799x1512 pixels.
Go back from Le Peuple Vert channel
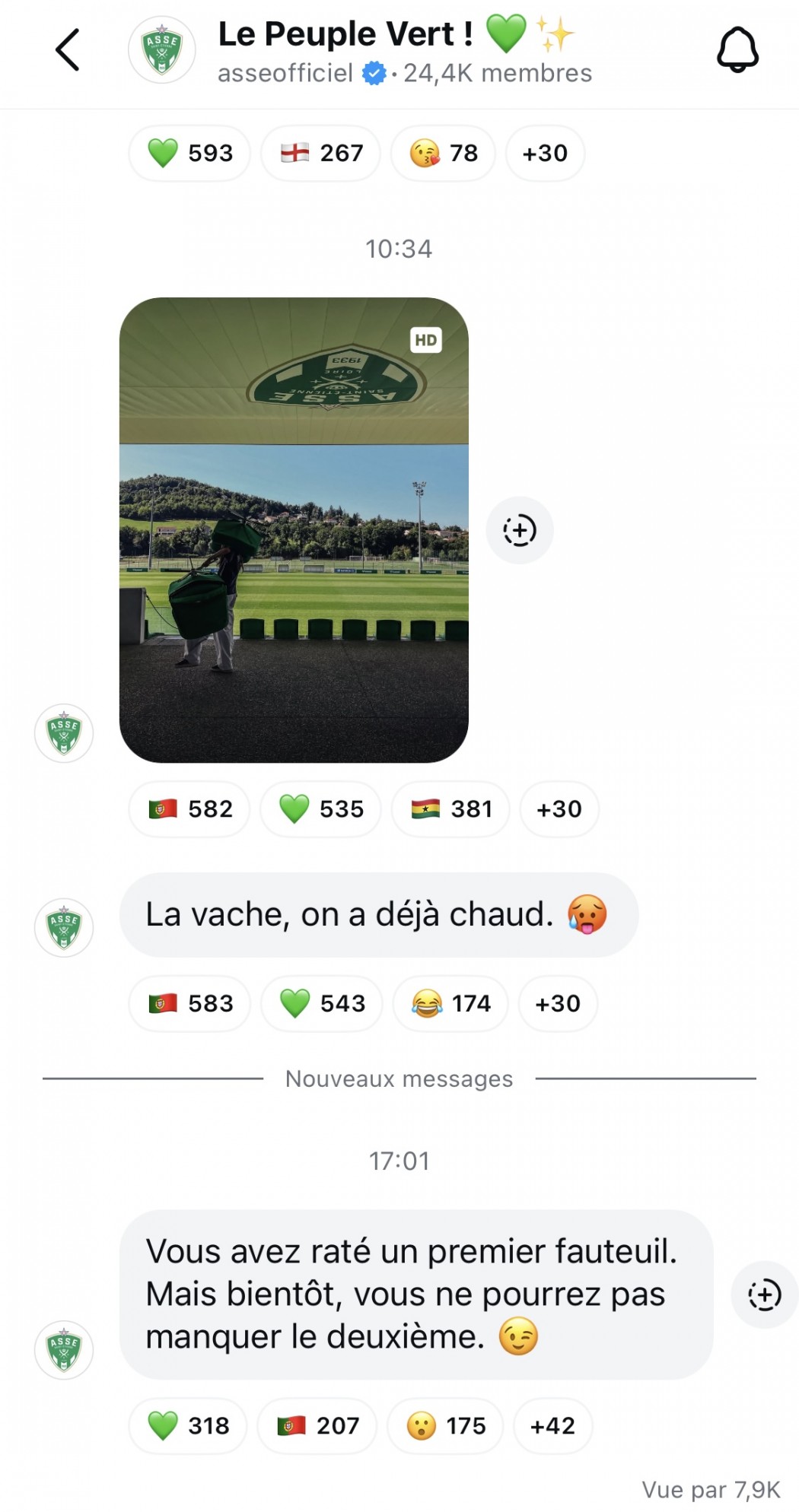coord(68,50)
